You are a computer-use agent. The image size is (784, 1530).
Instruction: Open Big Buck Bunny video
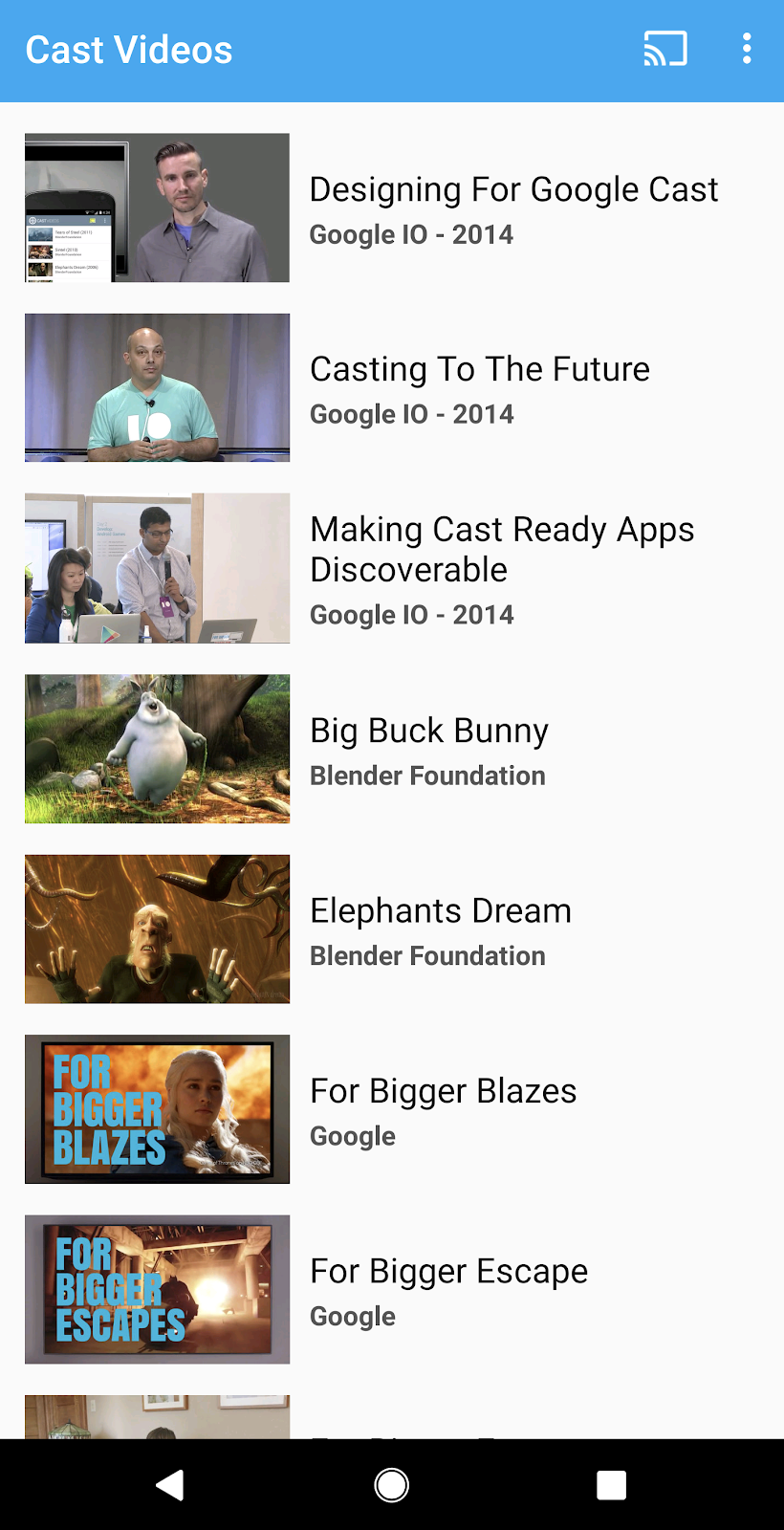tap(428, 730)
